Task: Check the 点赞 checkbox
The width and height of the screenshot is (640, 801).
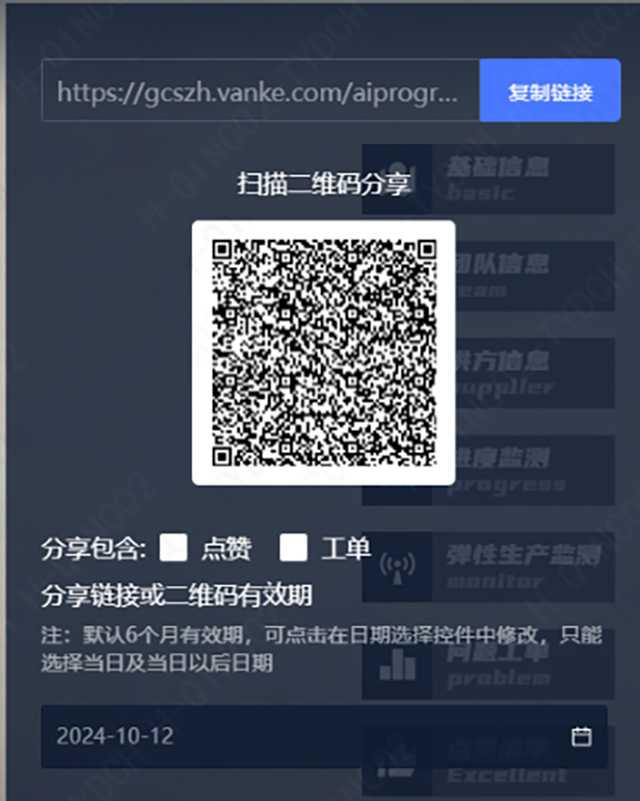Action: point(174,547)
